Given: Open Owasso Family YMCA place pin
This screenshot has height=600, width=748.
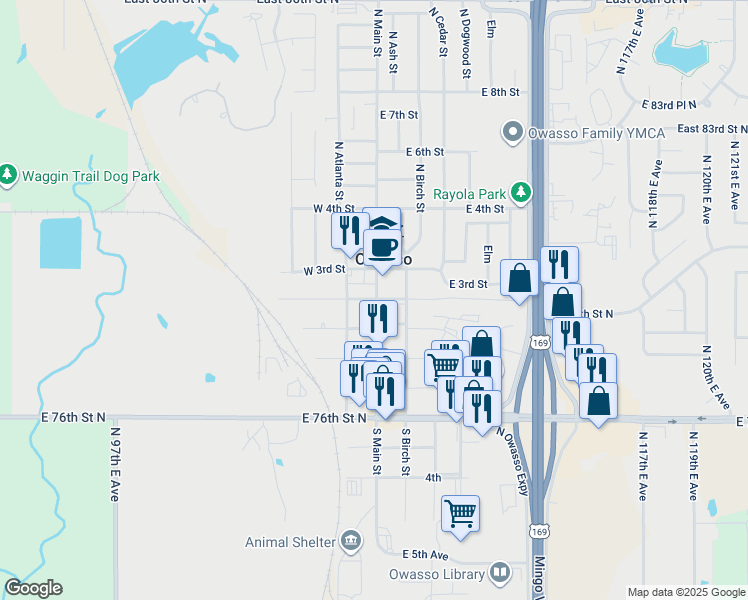Looking at the screenshot, I should (513, 132).
